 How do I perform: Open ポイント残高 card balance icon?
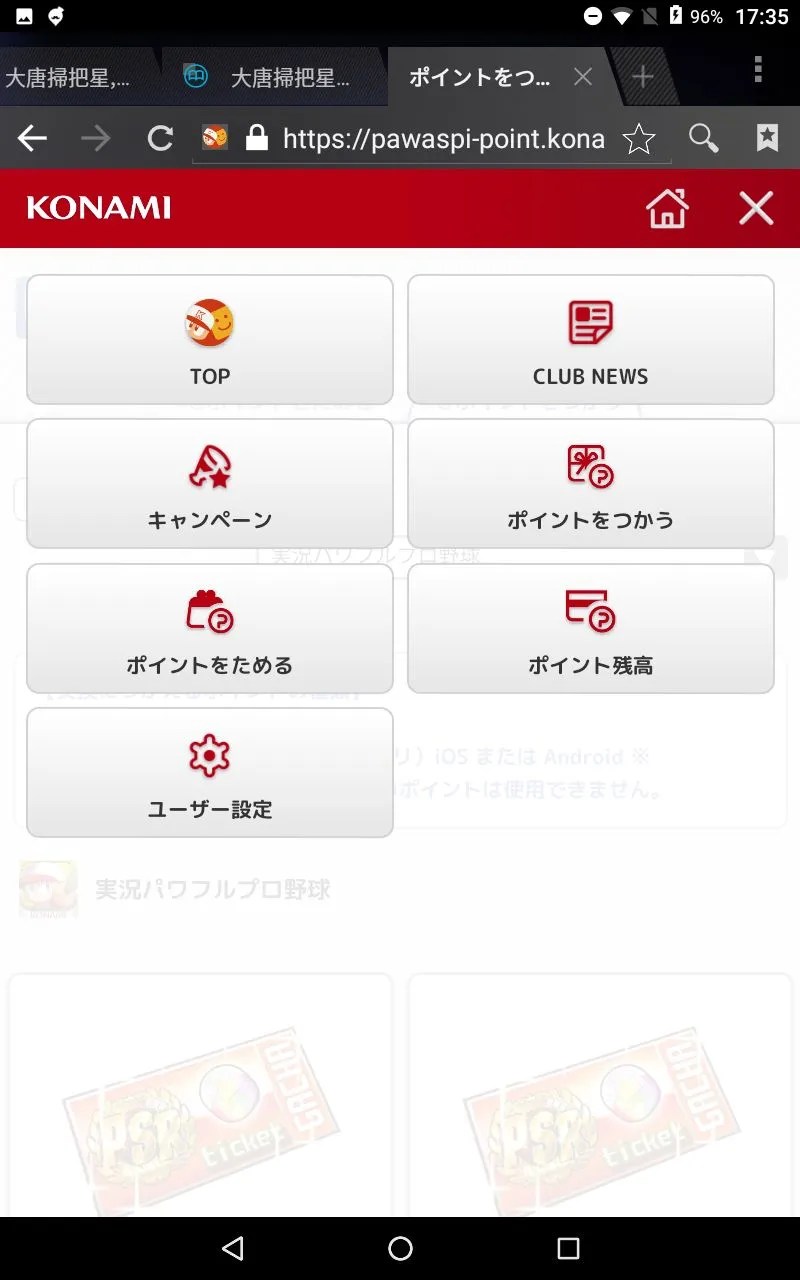point(590,610)
